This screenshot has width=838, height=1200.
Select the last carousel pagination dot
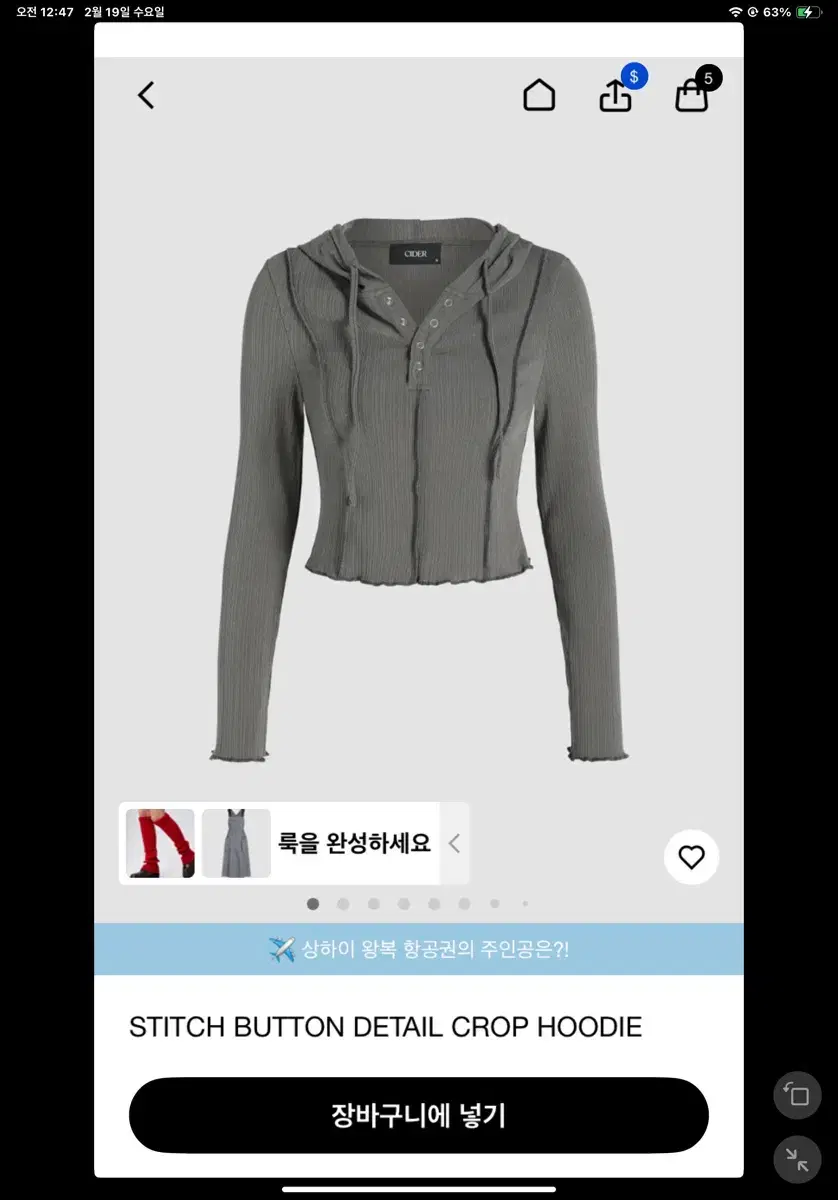pos(524,903)
